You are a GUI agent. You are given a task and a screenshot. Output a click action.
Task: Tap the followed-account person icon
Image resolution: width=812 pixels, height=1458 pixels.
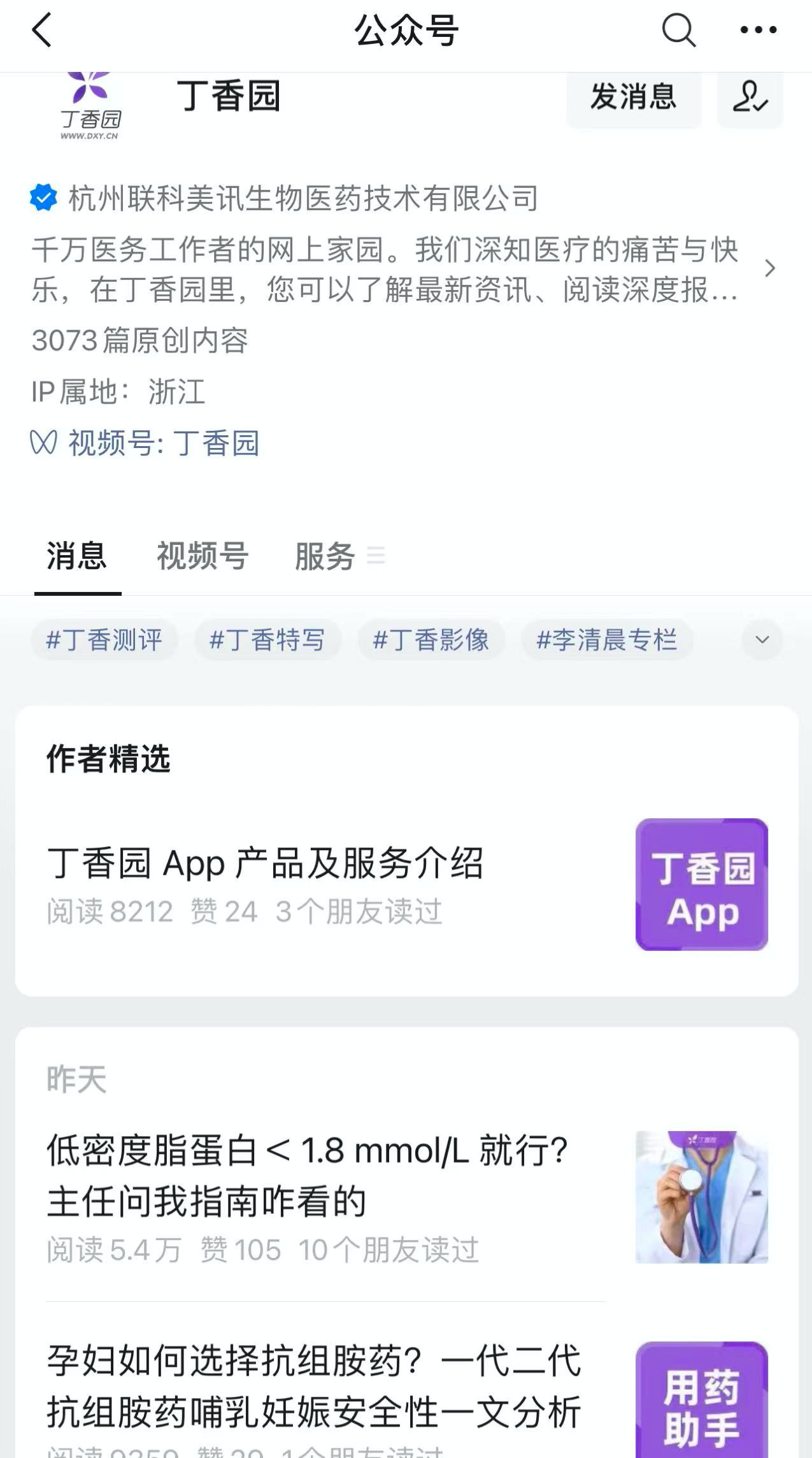click(x=750, y=97)
